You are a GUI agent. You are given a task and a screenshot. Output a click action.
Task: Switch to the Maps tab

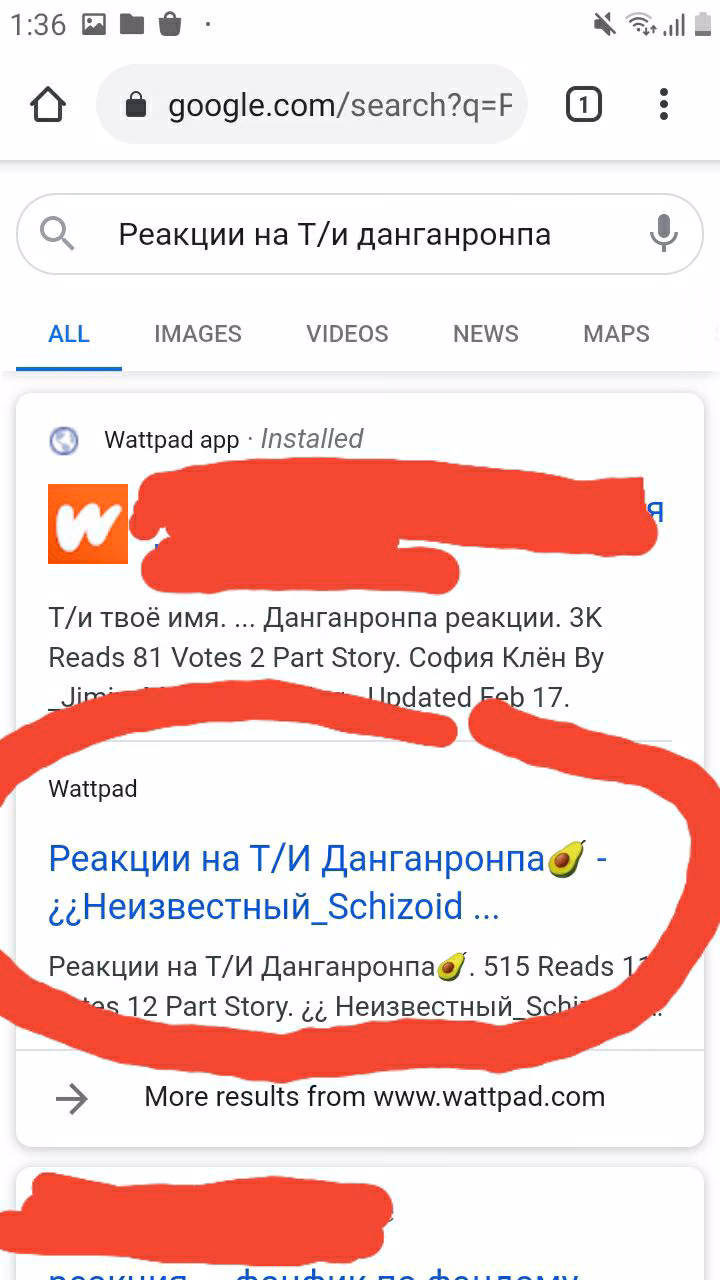[x=616, y=334]
